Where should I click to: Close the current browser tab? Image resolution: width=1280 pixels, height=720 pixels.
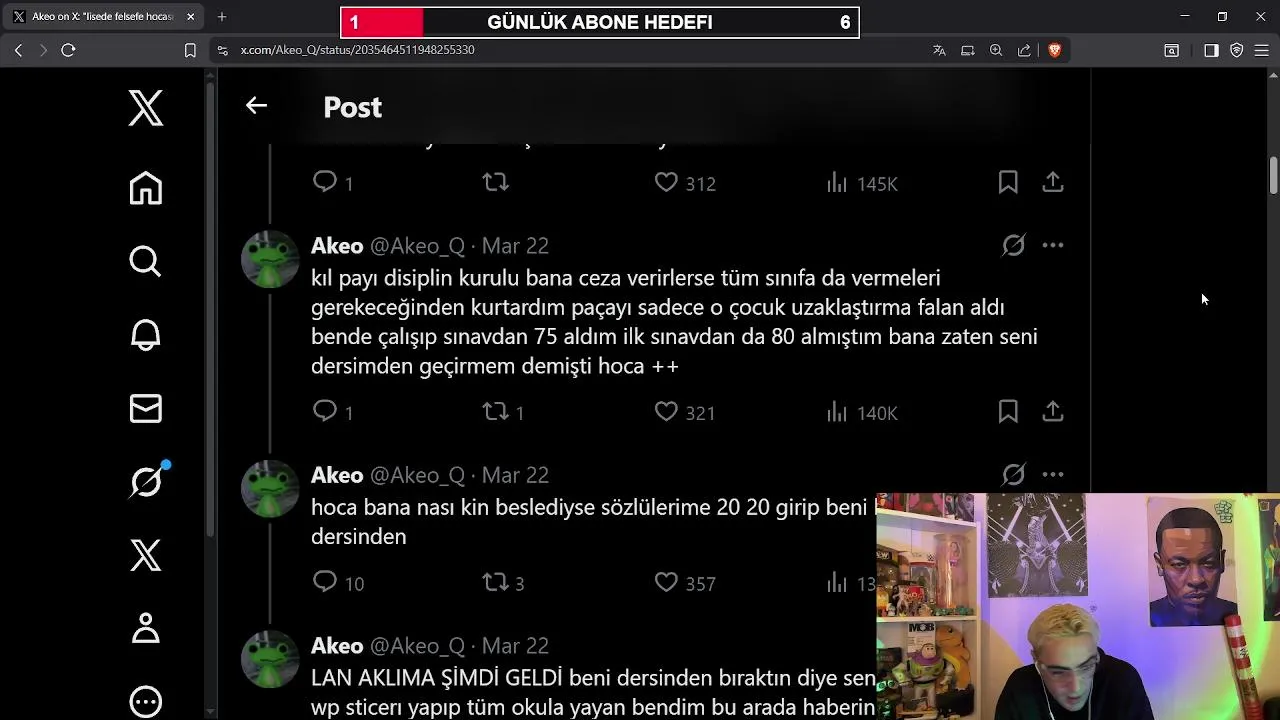point(191,17)
